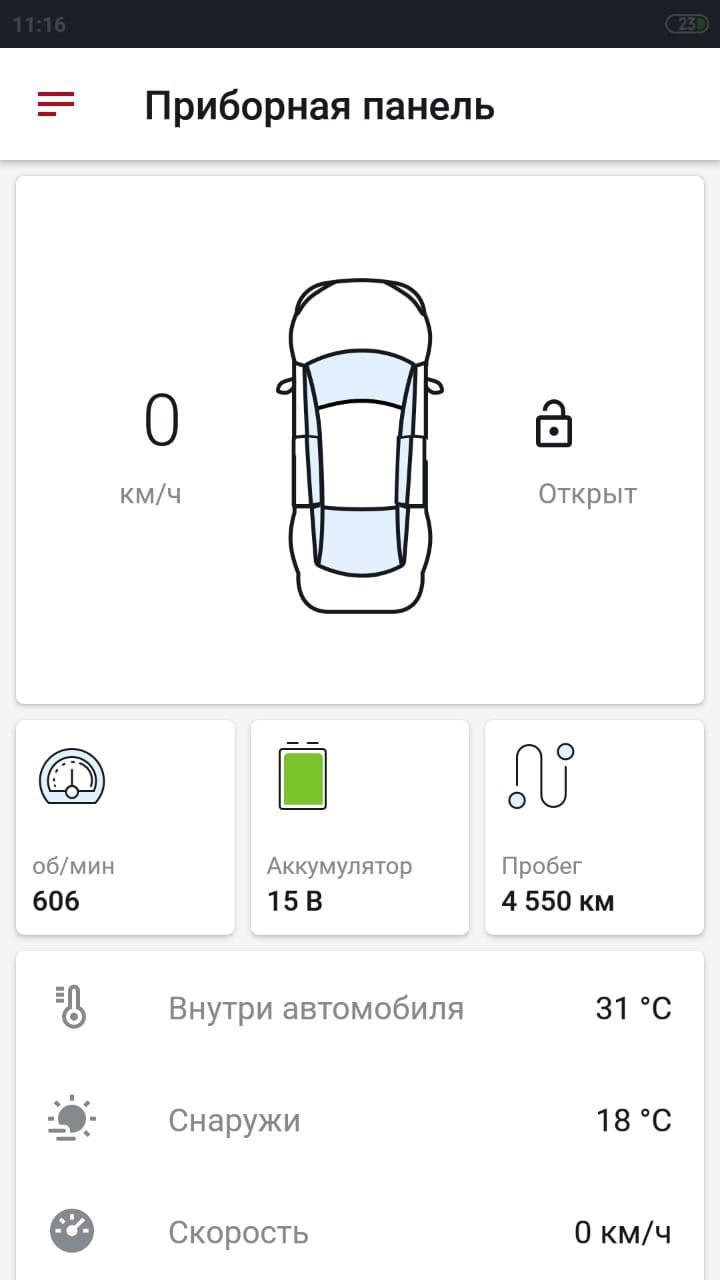The width and height of the screenshot is (720, 1280).
Task: Select the sun icon beside Снаружи
Action: coord(70,1119)
